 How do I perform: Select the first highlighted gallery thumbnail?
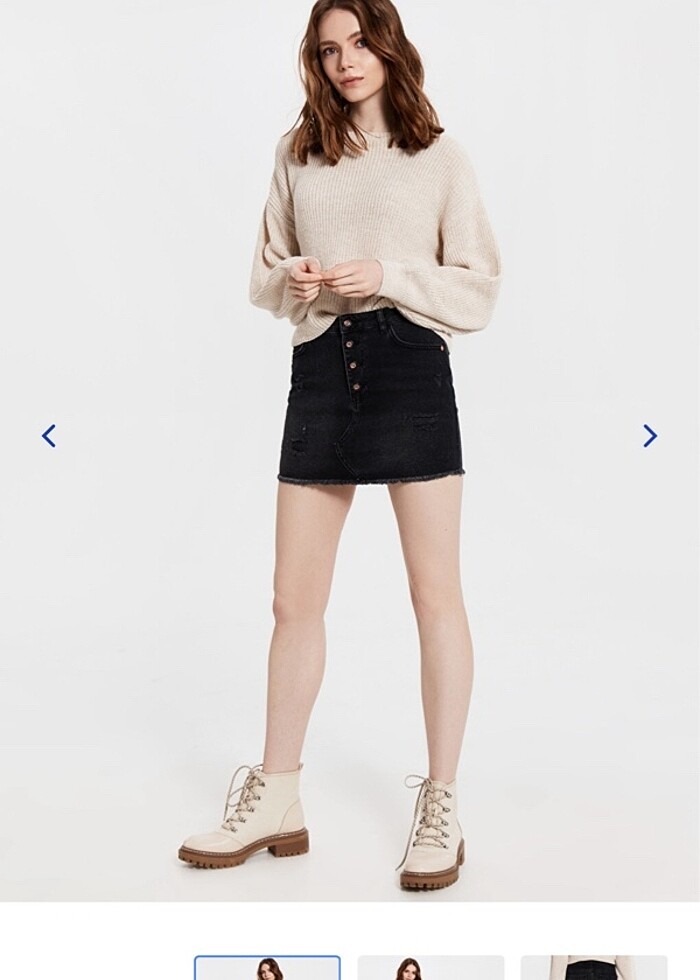(267, 968)
